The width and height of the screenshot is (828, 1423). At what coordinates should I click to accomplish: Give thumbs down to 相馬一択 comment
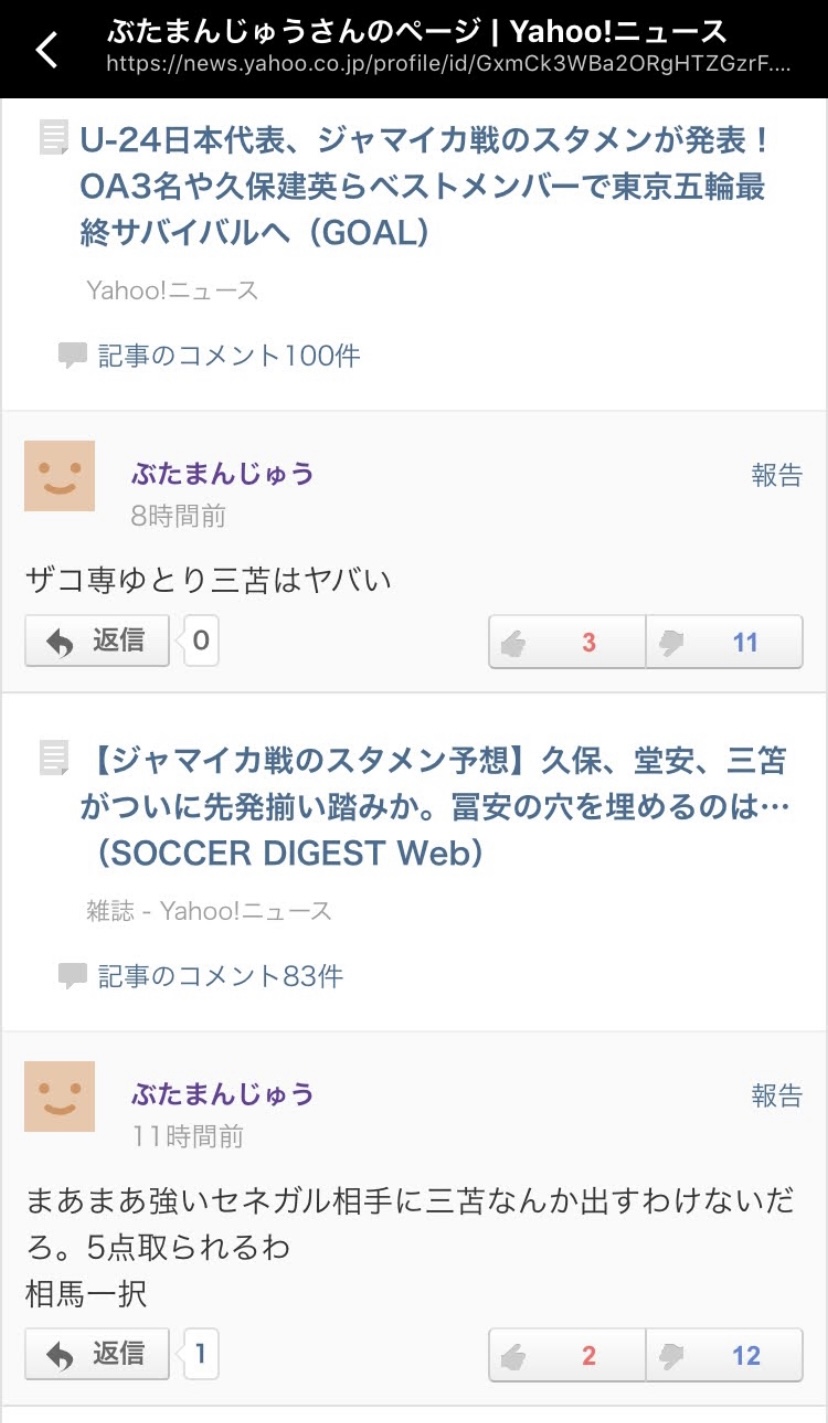pos(724,1356)
